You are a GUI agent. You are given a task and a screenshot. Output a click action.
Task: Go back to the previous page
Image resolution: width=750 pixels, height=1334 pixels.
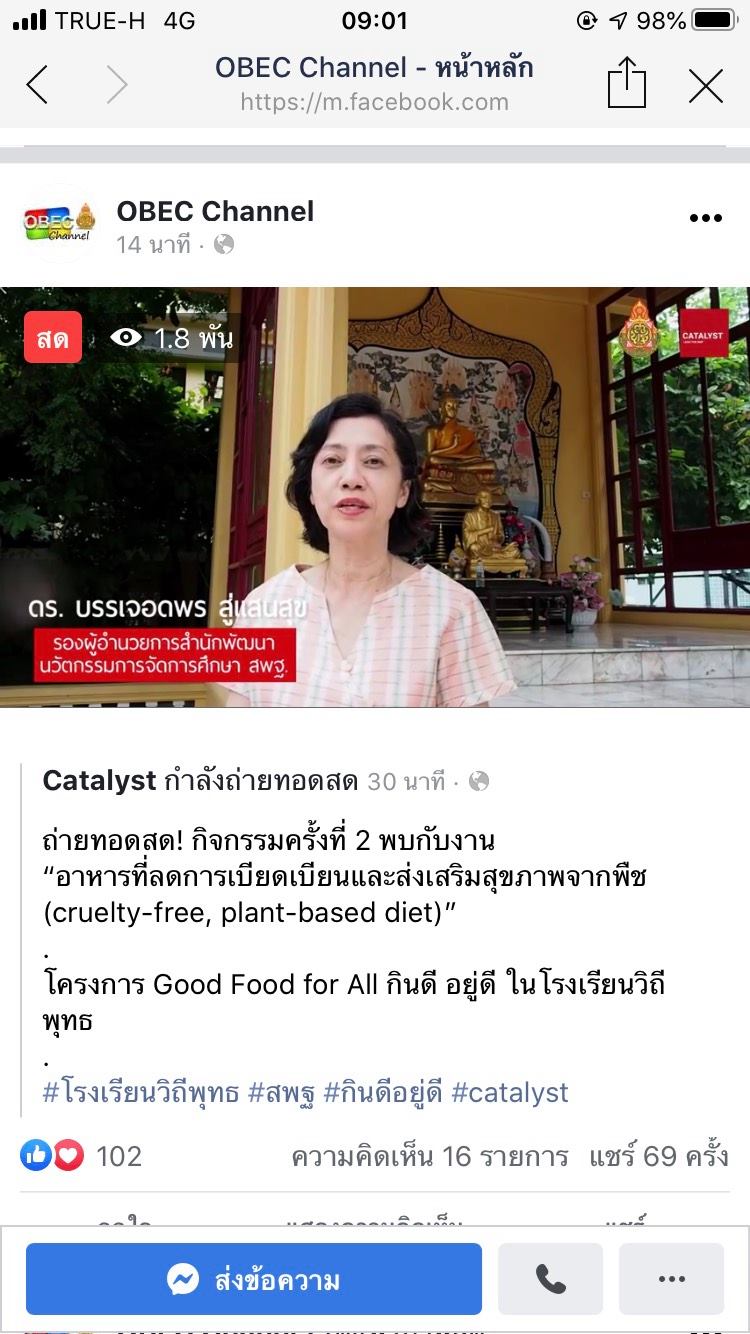click(37, 85)
